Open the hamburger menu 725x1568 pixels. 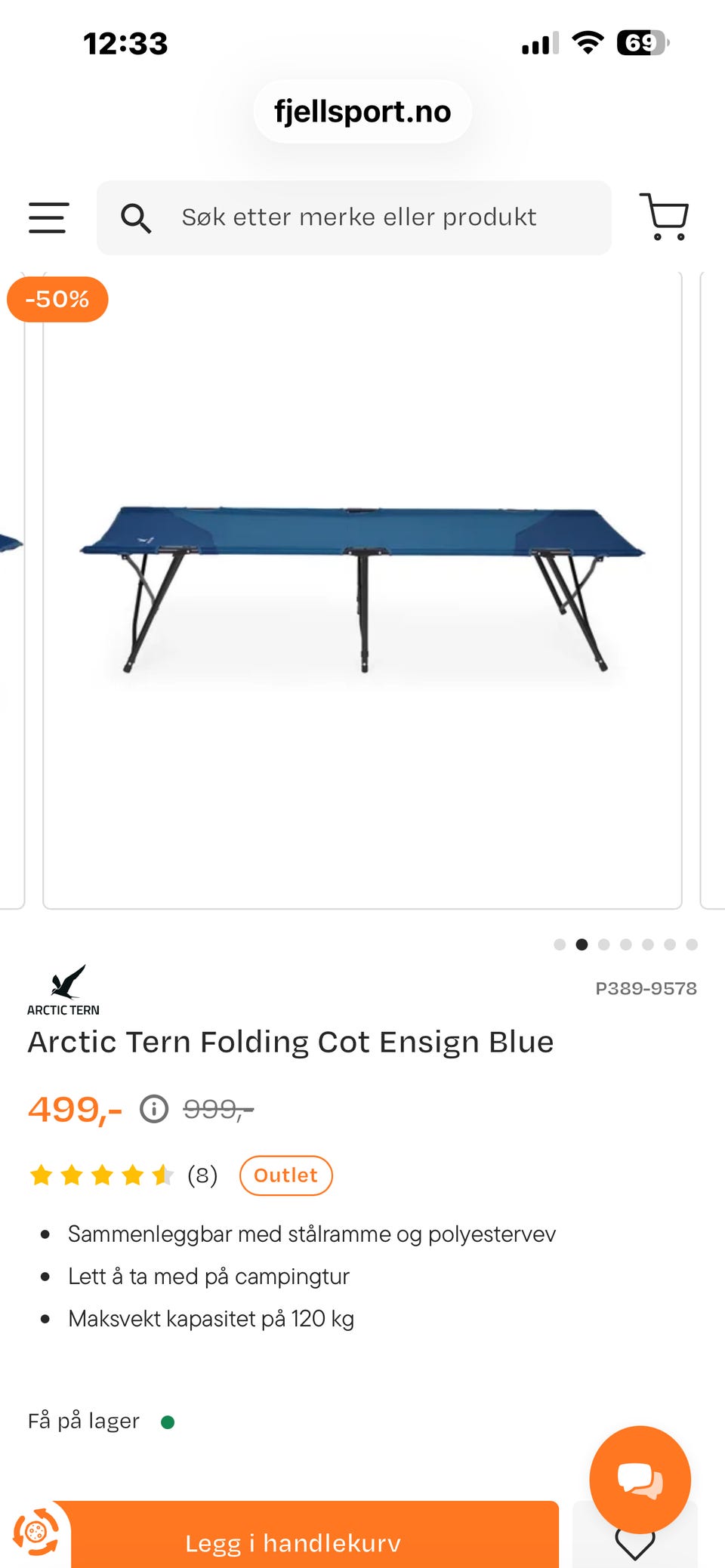click(49, 217)
